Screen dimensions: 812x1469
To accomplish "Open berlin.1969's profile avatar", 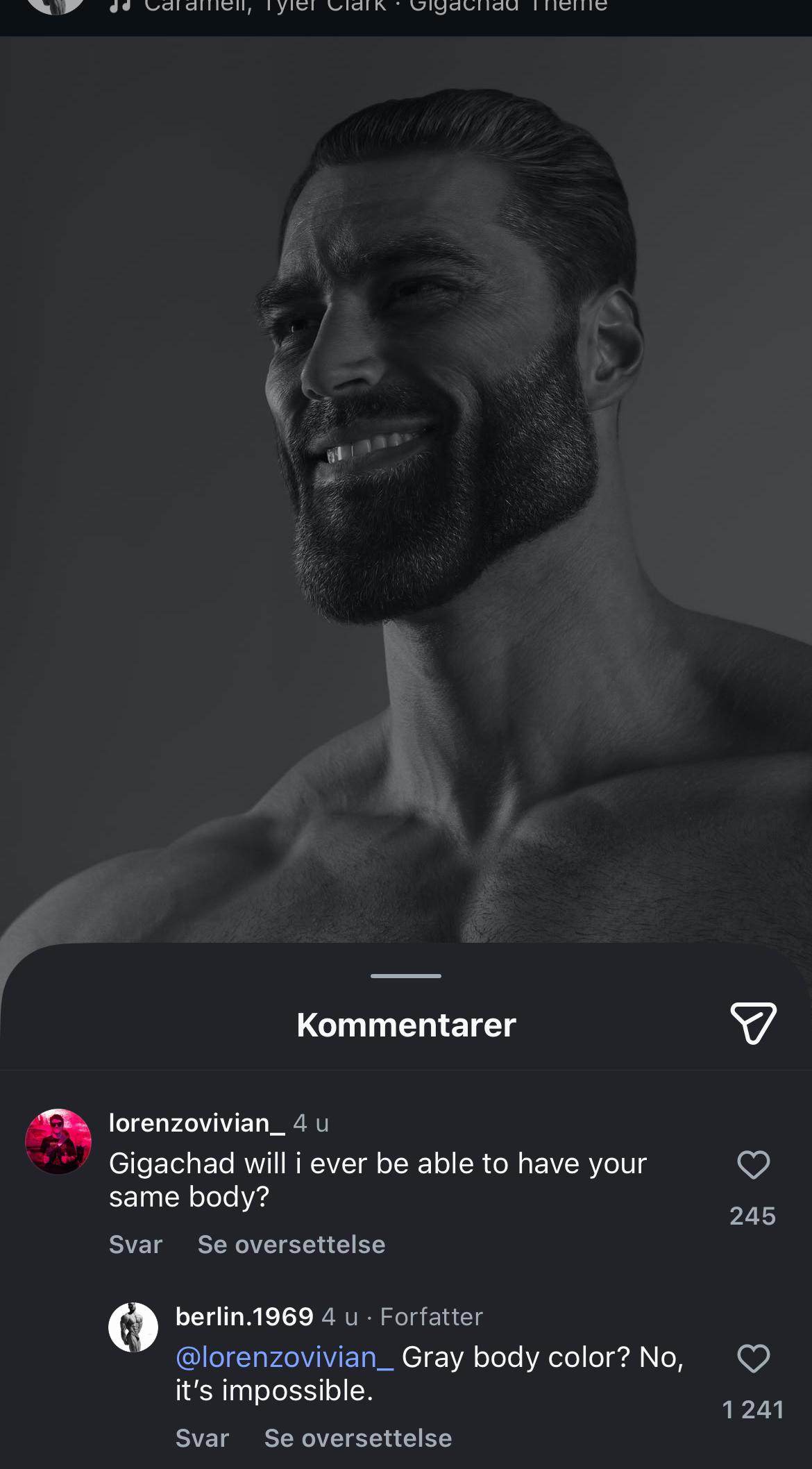I will [x=133, y=1327].
